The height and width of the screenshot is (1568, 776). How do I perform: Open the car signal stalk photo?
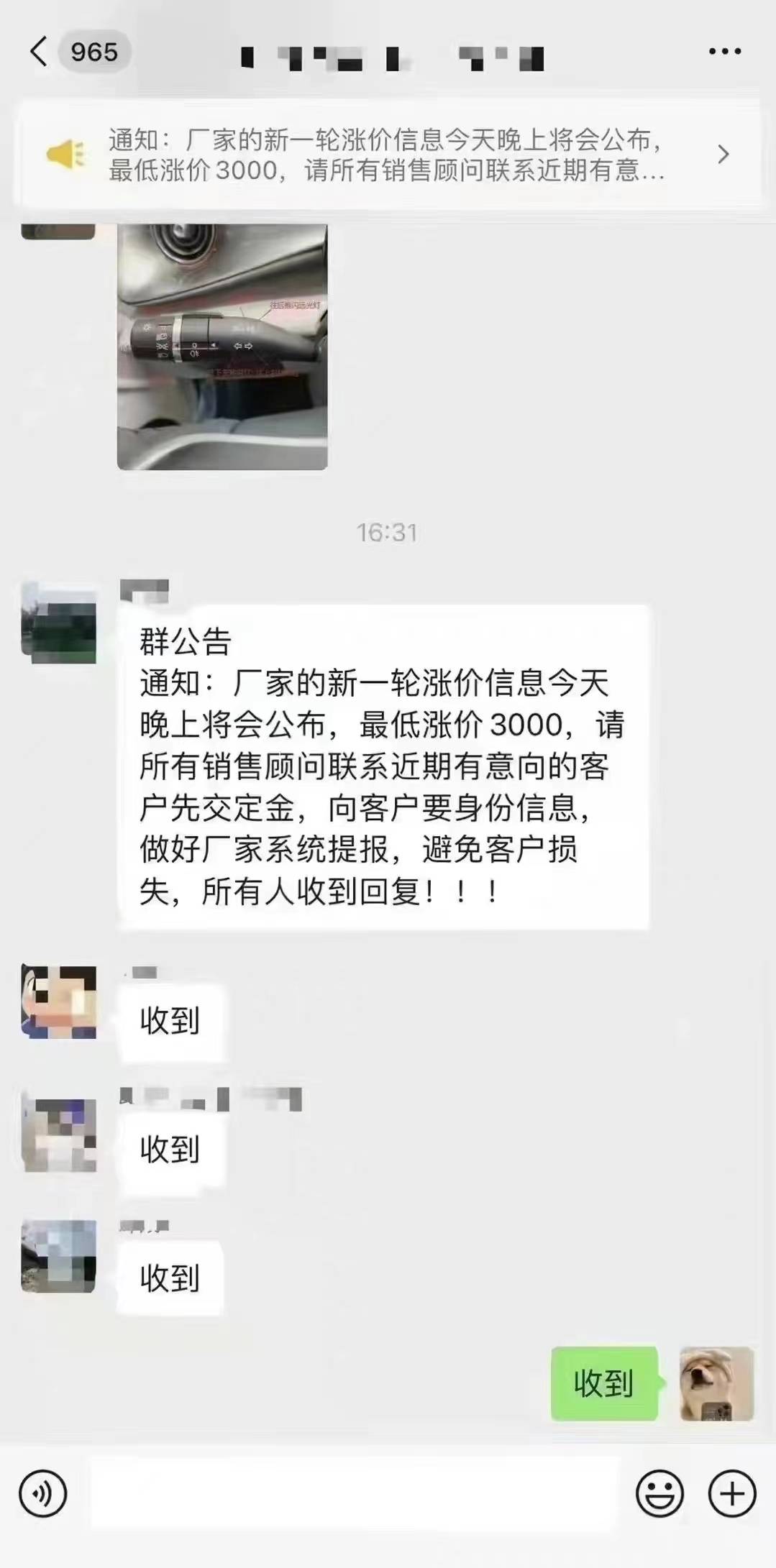pos(223,345)
